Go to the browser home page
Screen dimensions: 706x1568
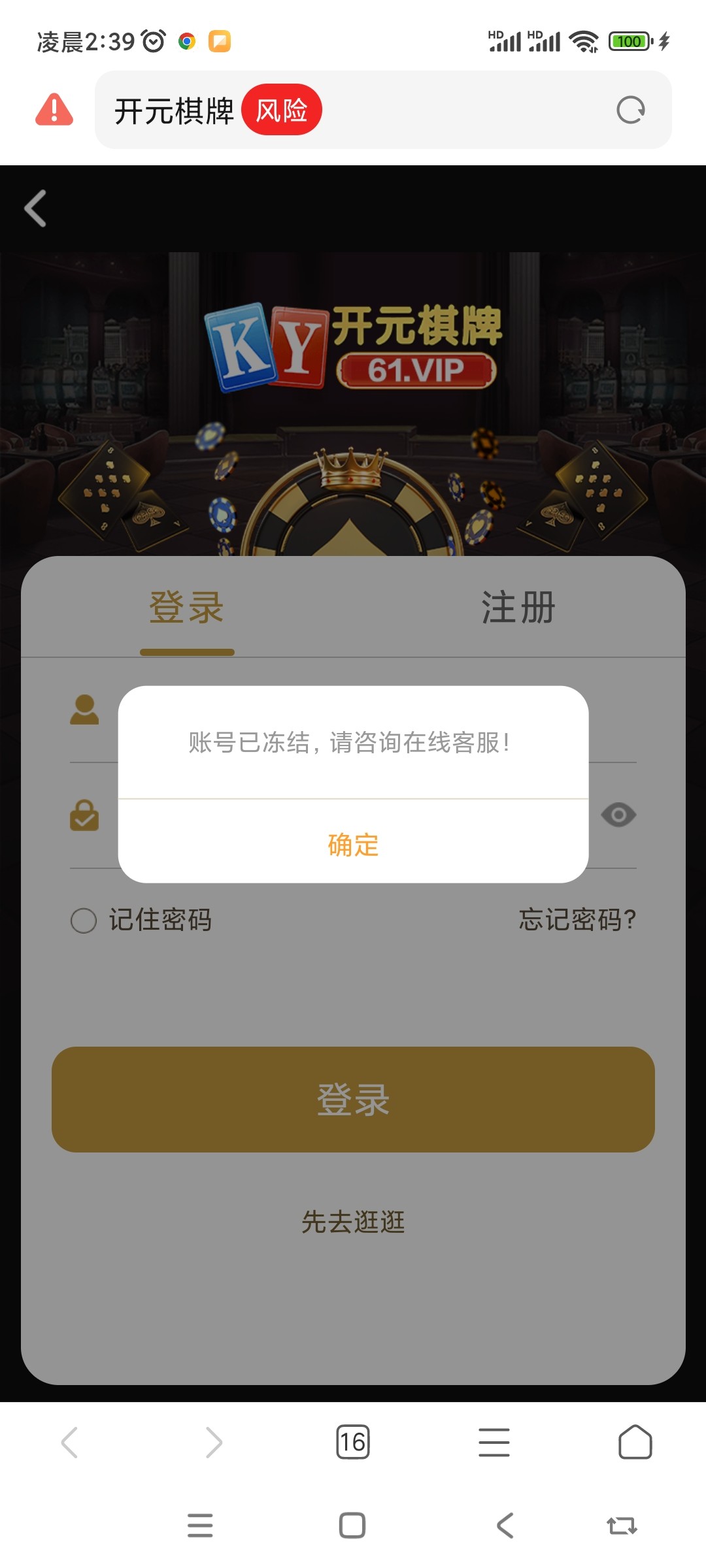tap(635, 1442)
